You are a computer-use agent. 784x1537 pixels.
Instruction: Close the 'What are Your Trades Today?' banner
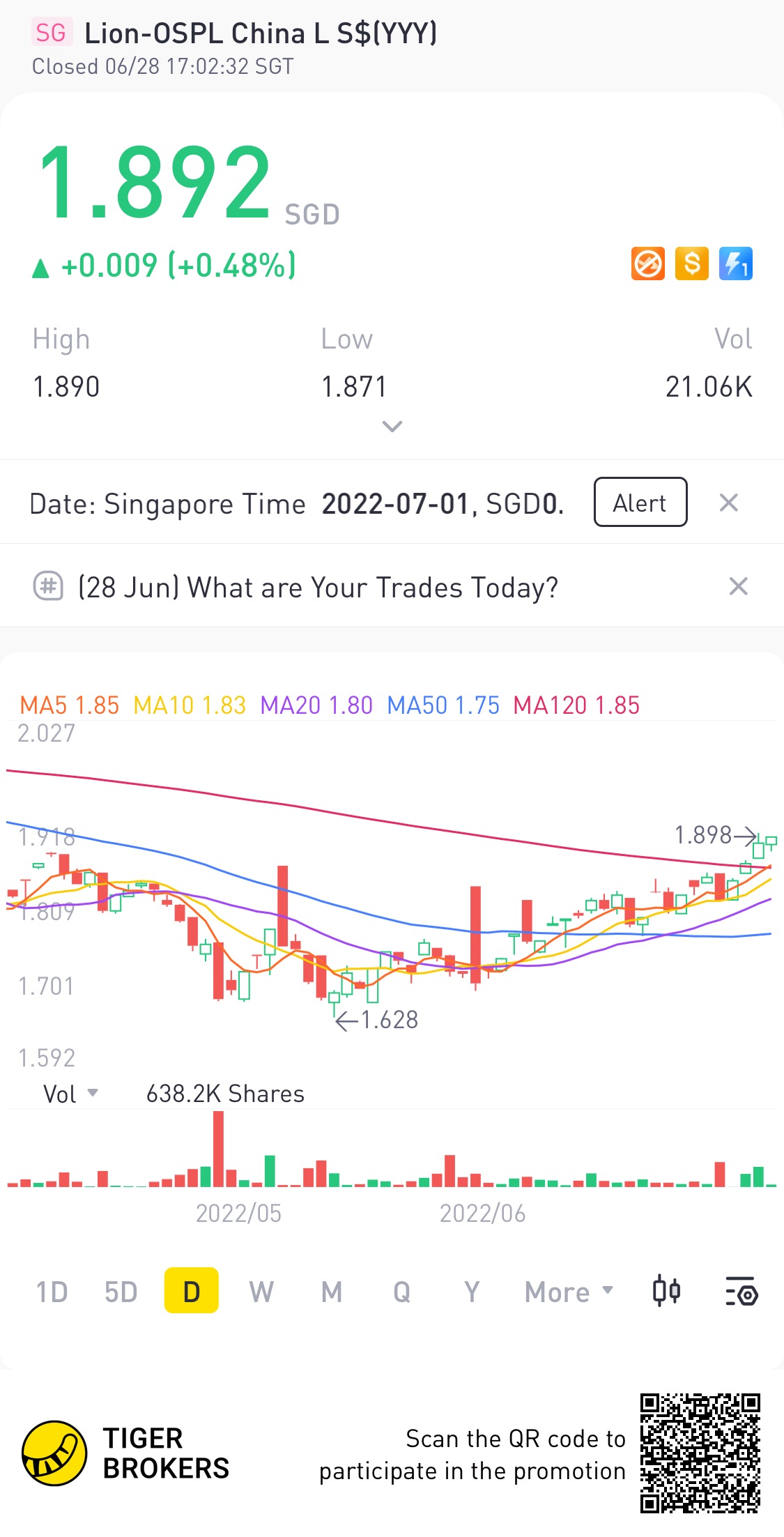pyautogui.click(x=738, y=586)
